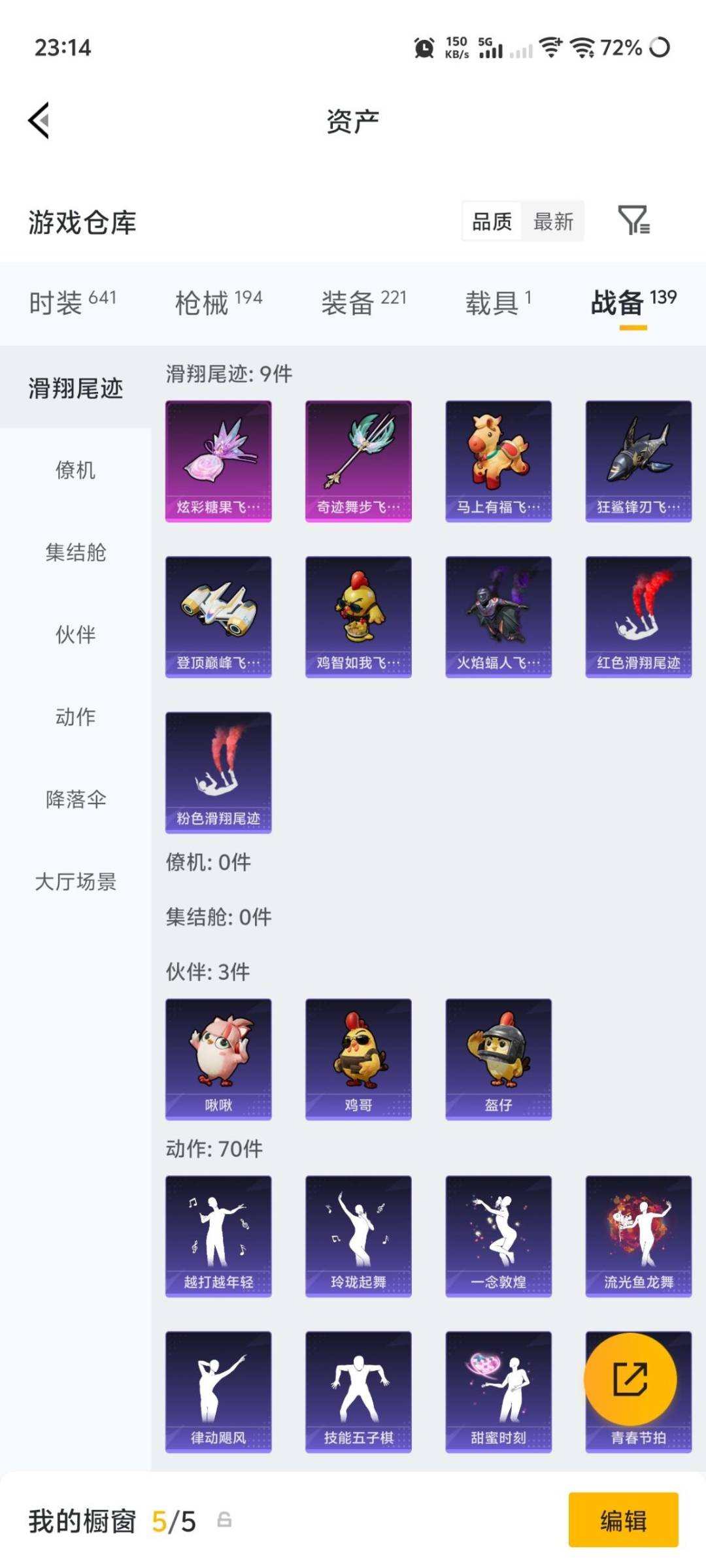Navigate back with the back arrow
706x1568 pixels.
(37, 120)
